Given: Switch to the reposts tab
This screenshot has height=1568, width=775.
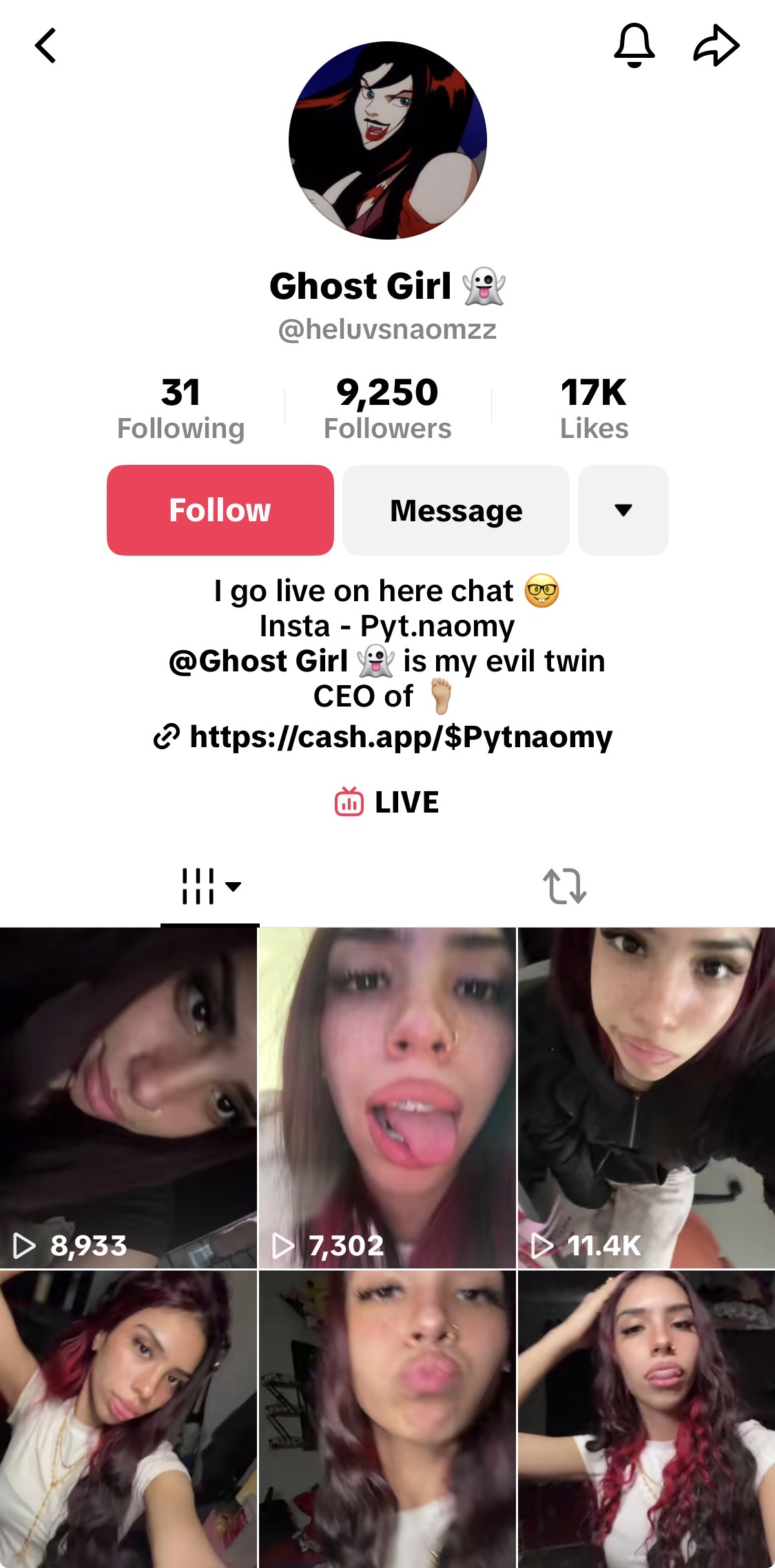Looking at the screenshot, I should click(564, 886).
